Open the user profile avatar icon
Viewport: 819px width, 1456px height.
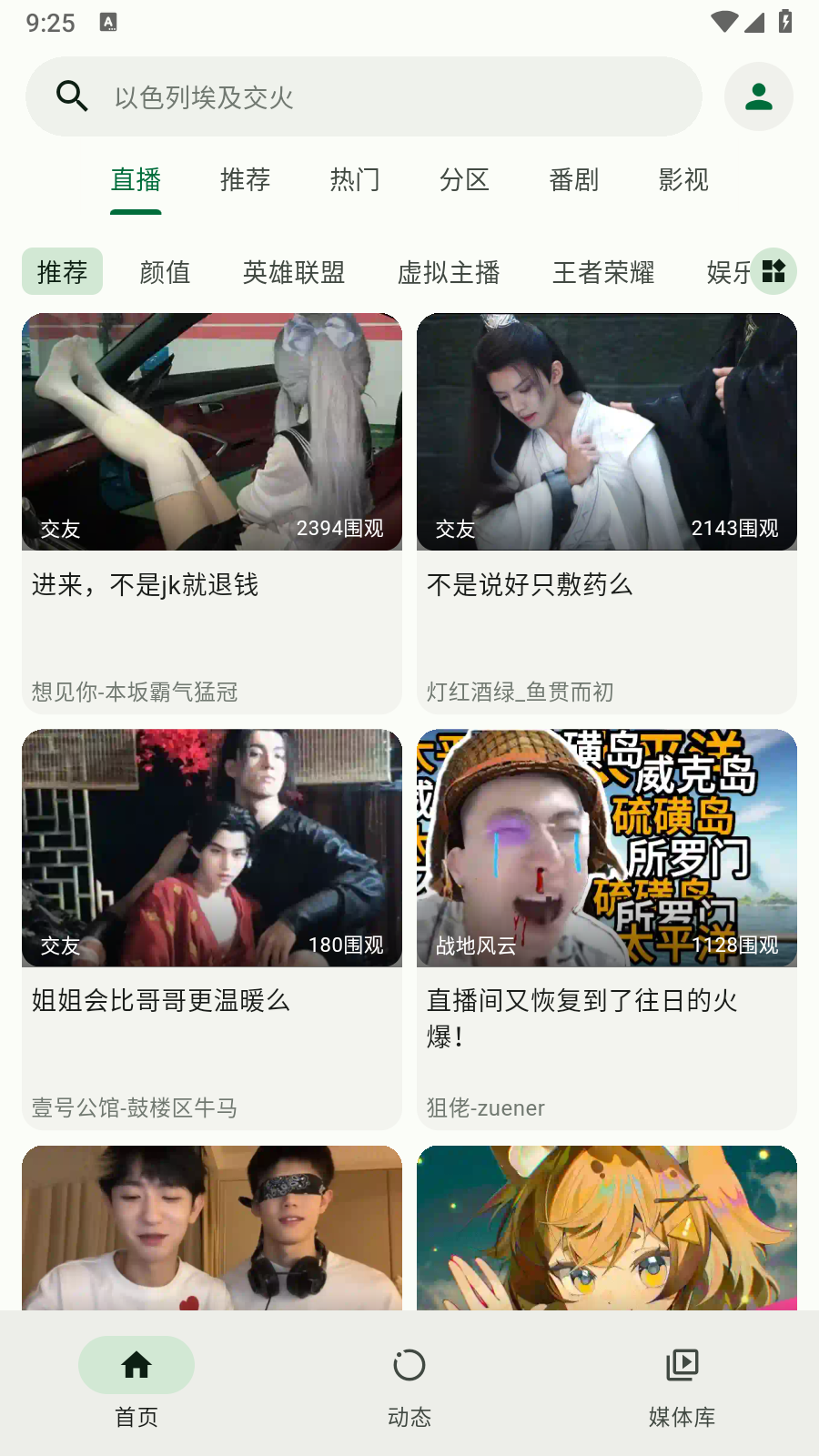point(758,96)
